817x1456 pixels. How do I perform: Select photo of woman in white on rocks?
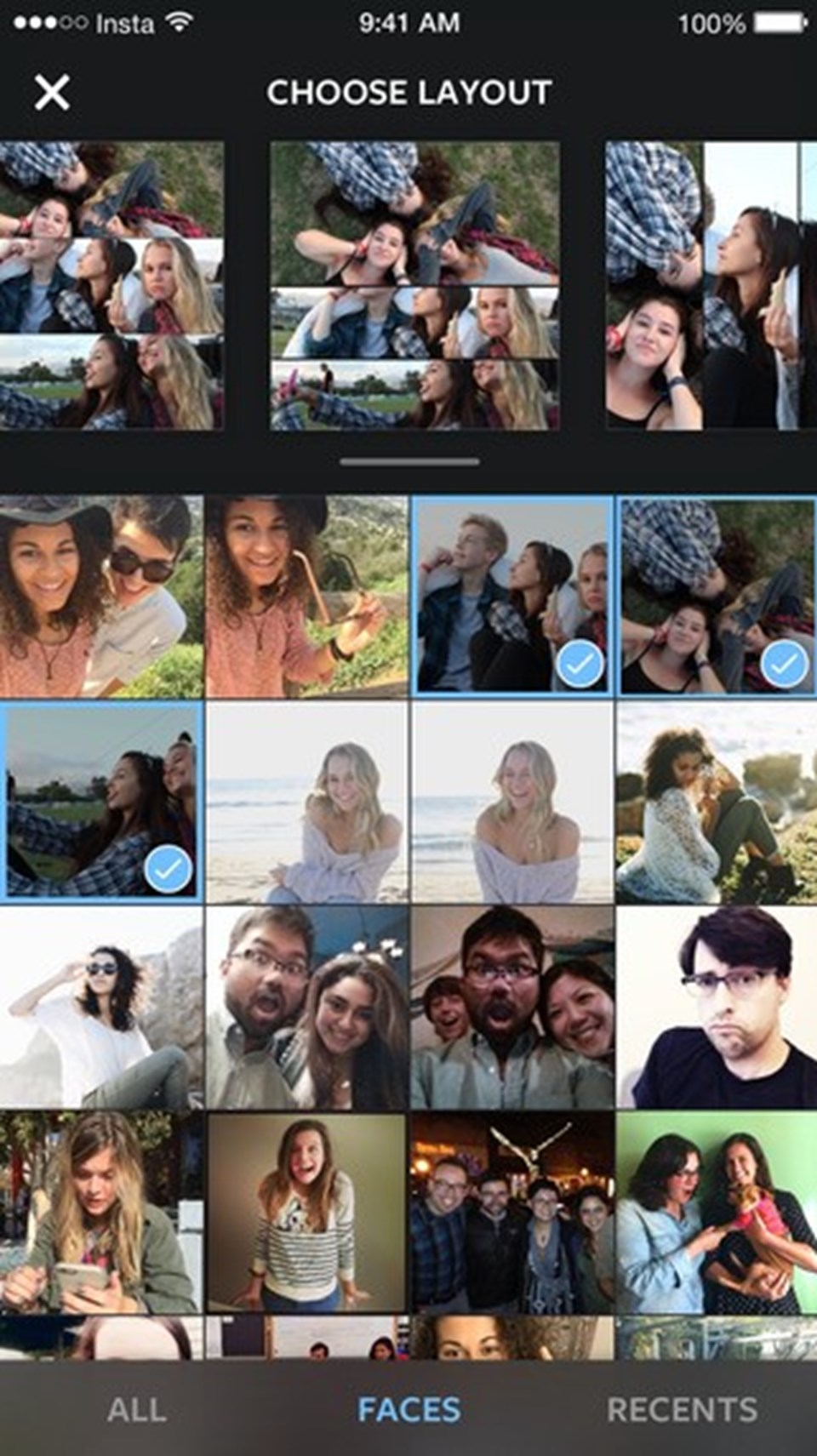[x=101, y=1007]
